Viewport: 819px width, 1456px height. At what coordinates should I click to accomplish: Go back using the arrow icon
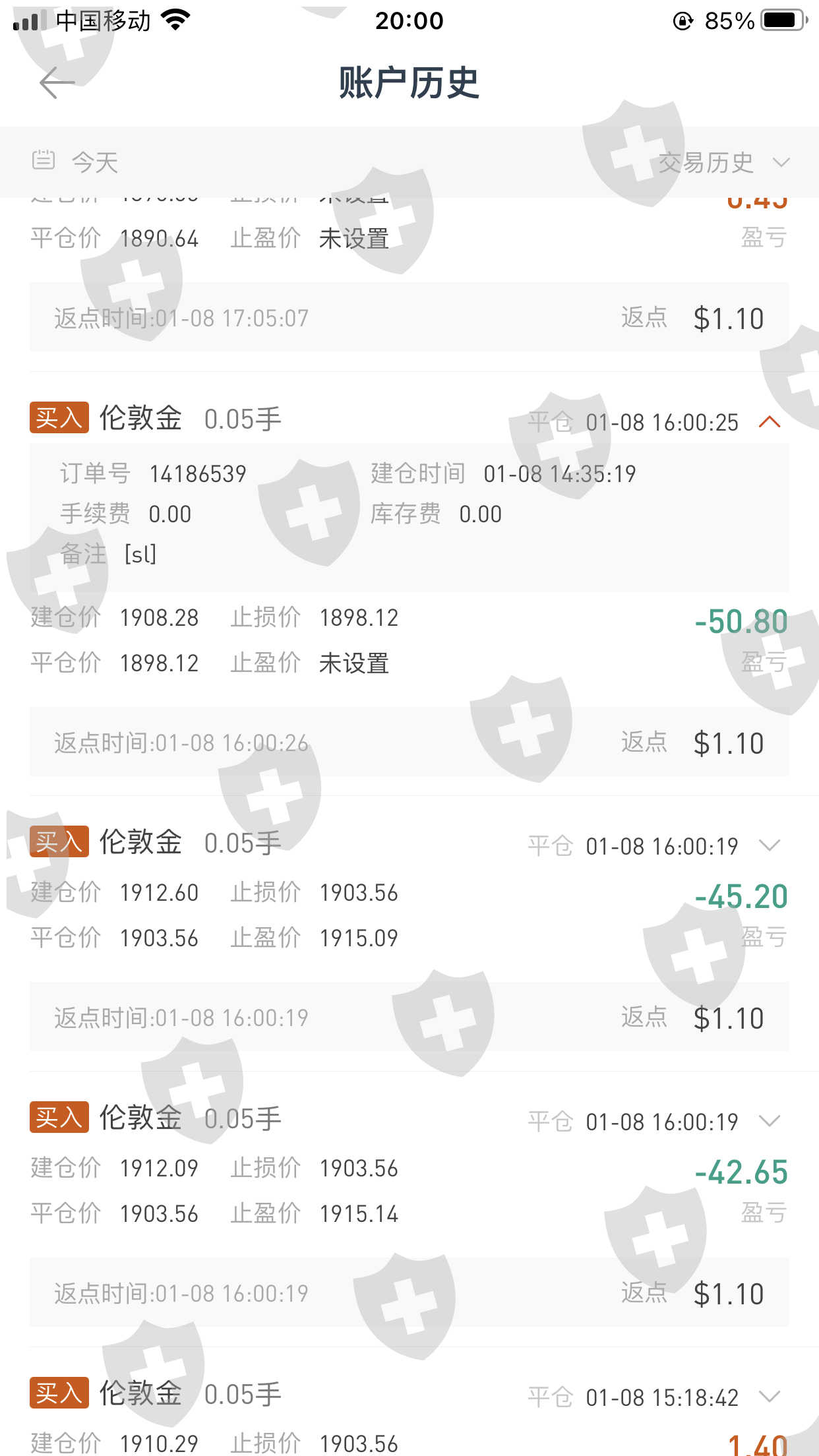pos(57,82)
